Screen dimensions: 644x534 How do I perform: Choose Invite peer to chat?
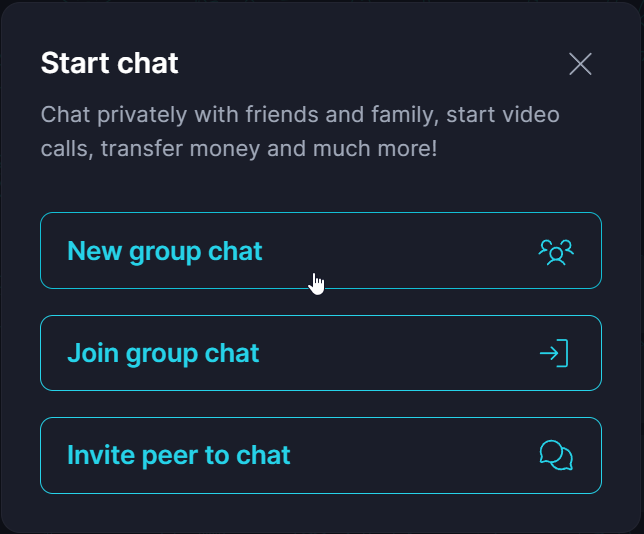pyautogui.click(x=320, y=455)
